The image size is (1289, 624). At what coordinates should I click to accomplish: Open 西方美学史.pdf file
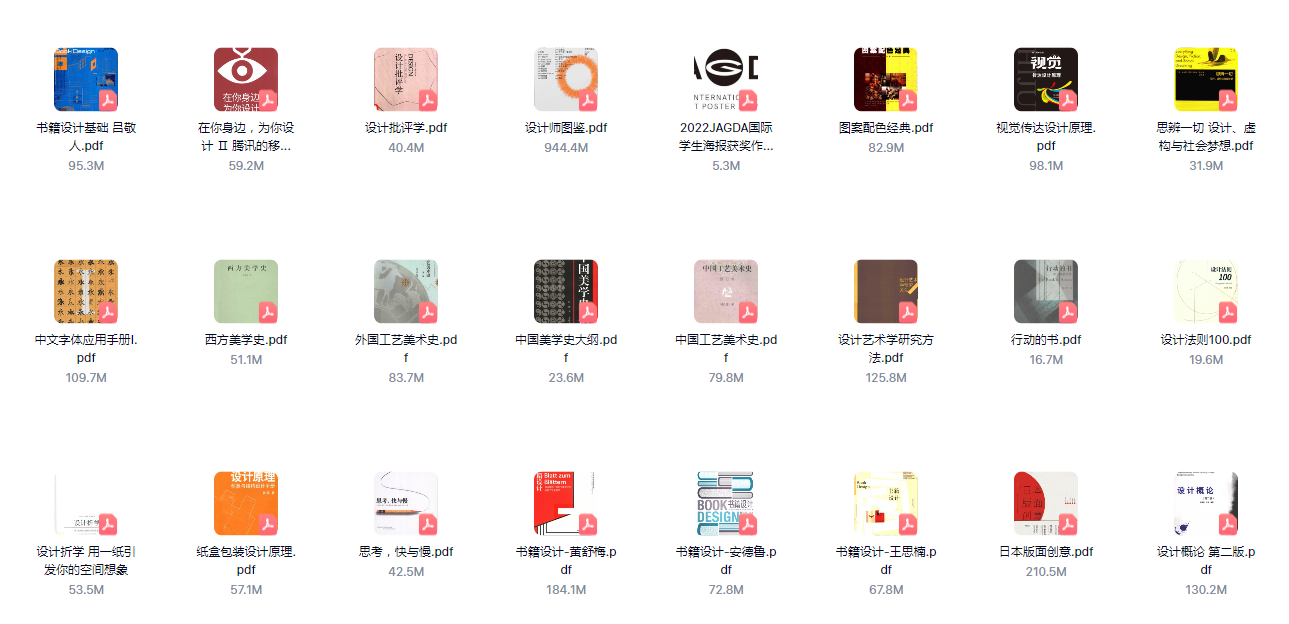(246, 291)
